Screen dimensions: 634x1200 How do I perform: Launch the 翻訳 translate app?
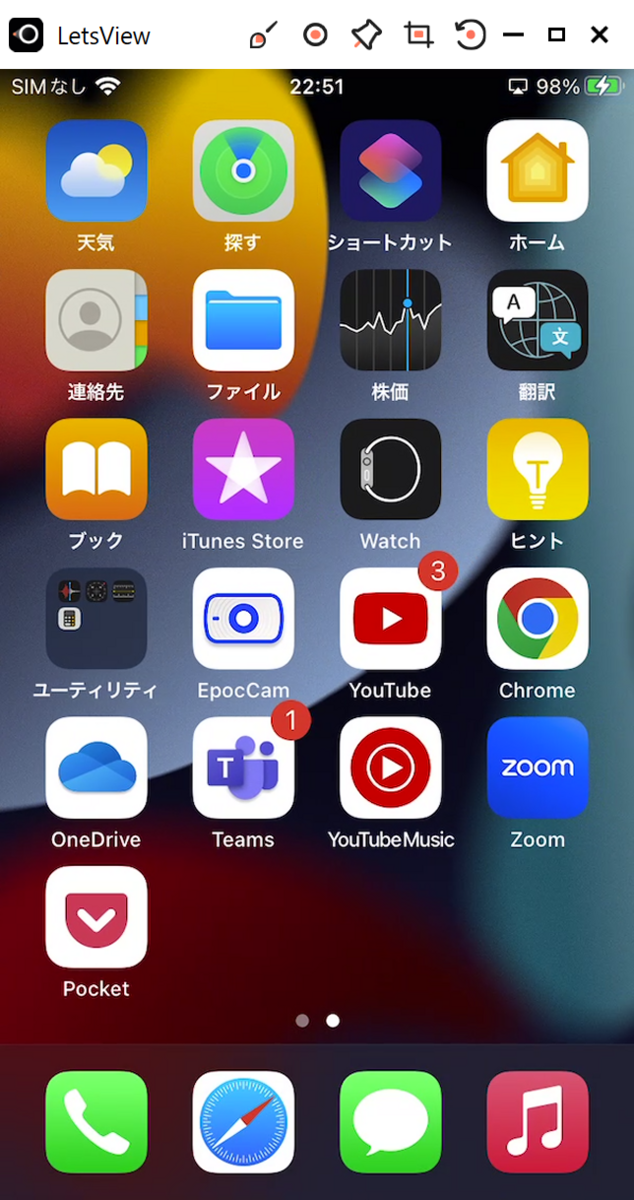[x=537, y=320]
